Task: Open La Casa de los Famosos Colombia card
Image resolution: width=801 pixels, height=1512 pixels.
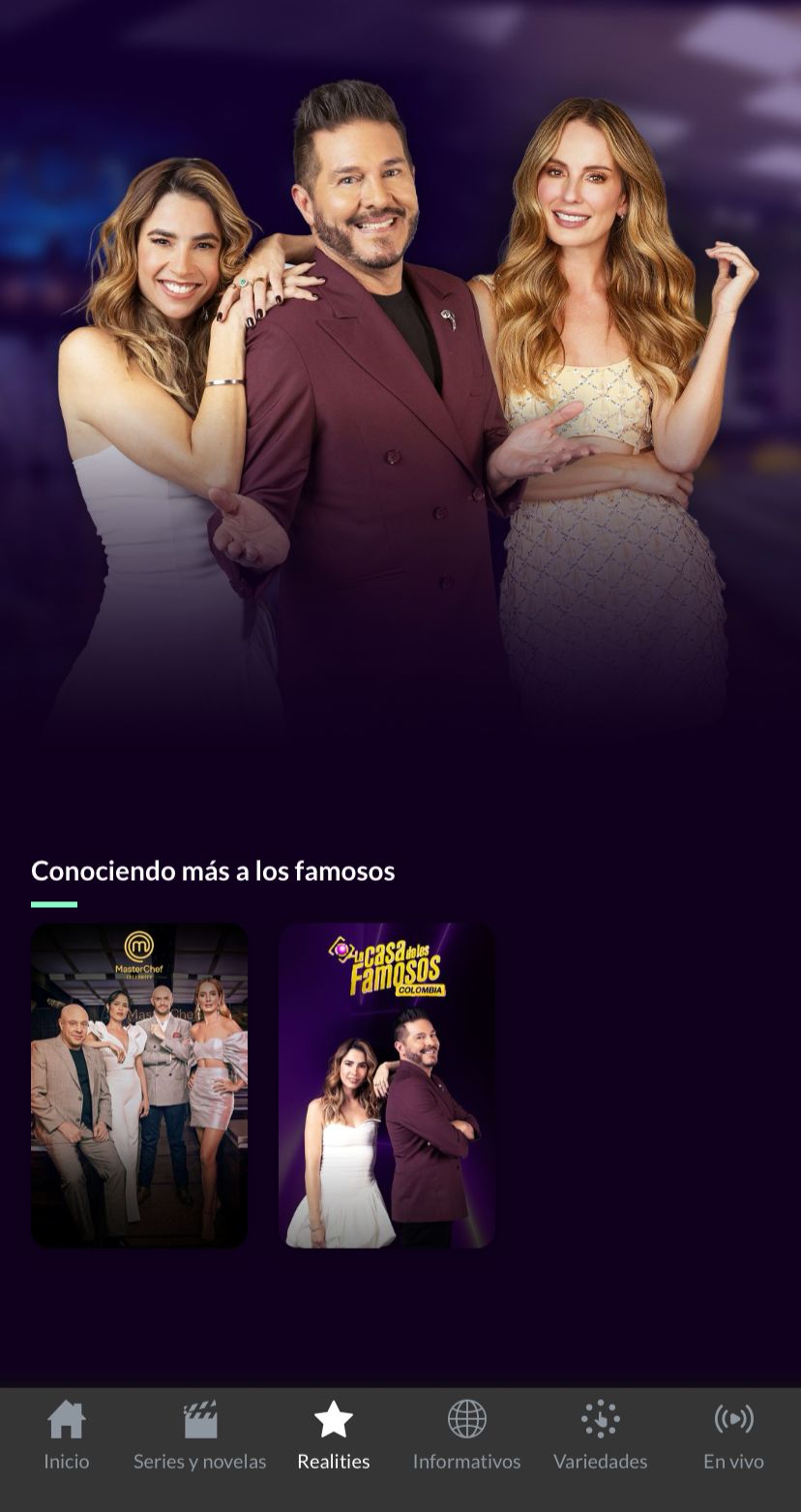Action: 387,1084
